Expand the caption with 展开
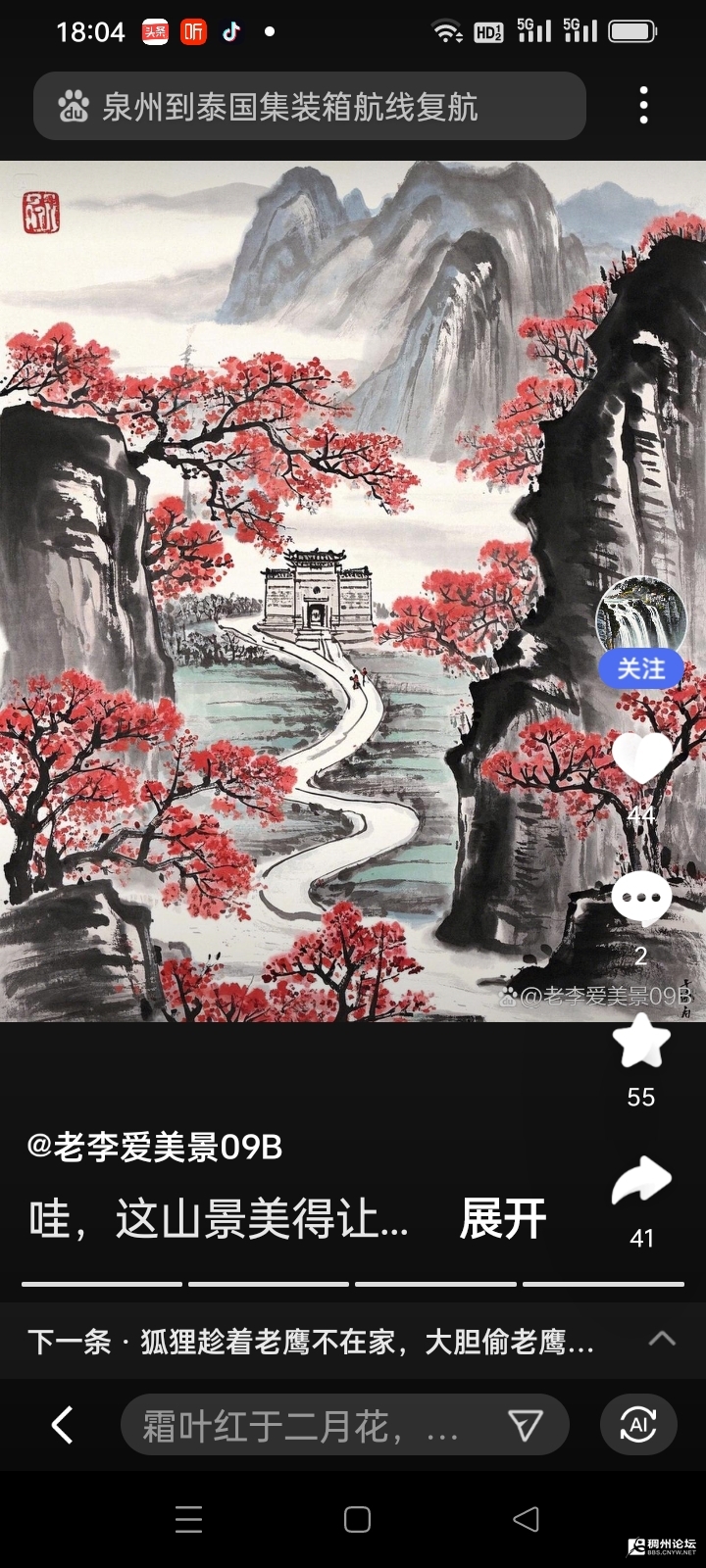The height and width of the screenshot is (1568, 706). point(502,1219)
